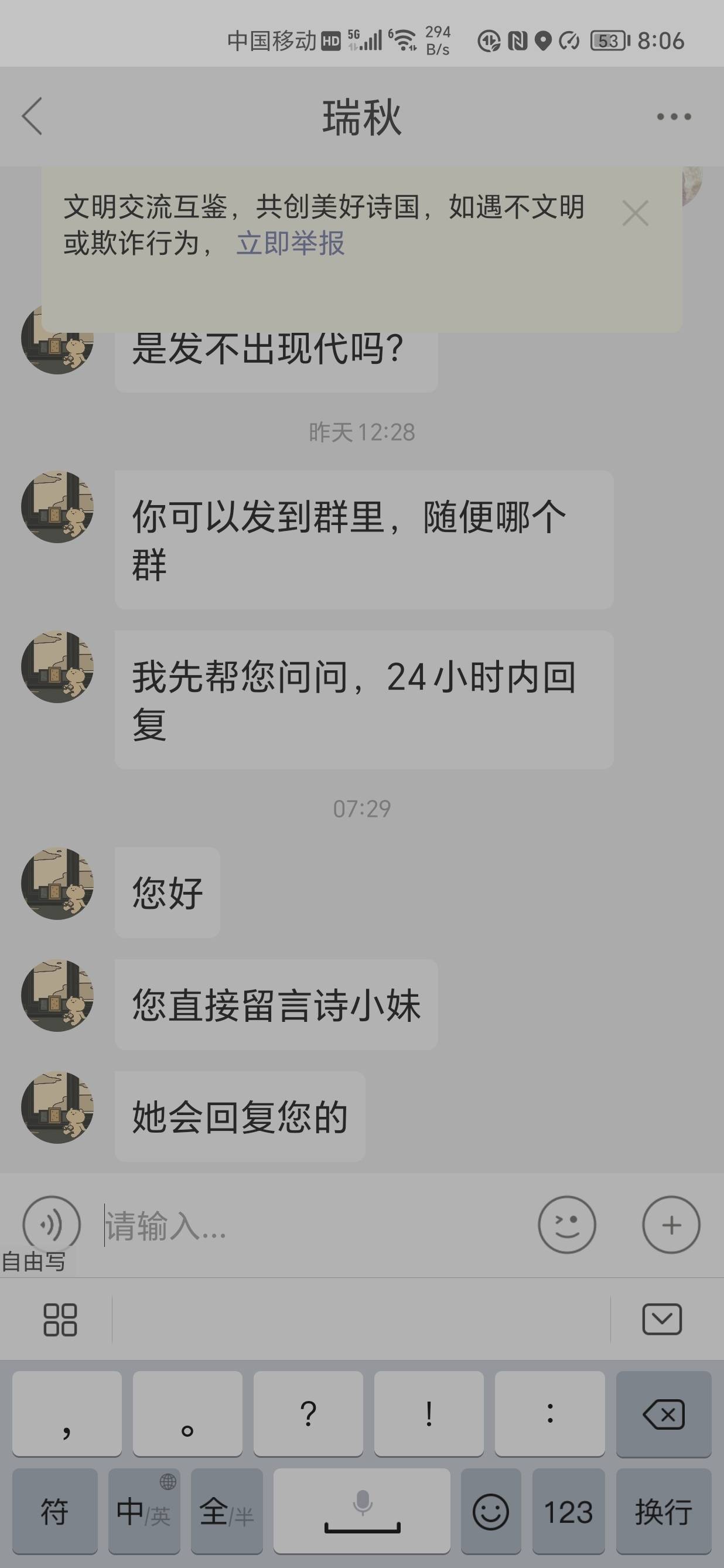
Task: Tap the 换行 newline key
Action: (663, 1512)
